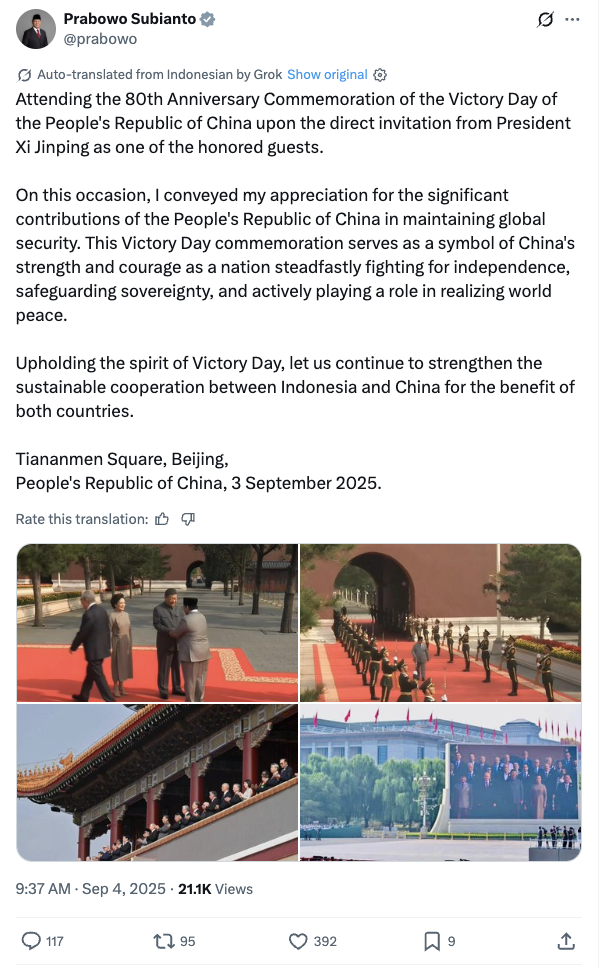Rate the translation thumbs up

[162, 519]
